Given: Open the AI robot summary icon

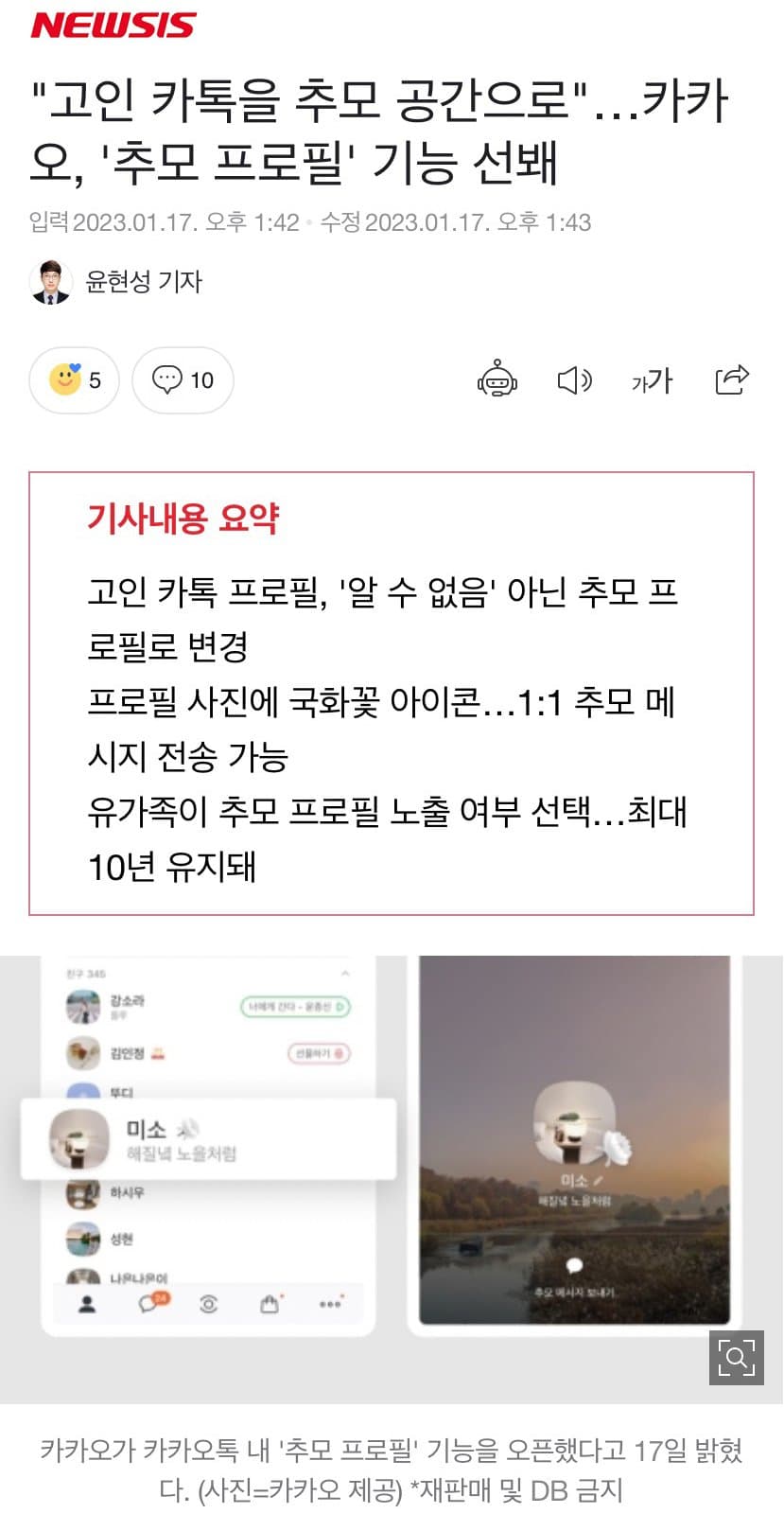Looking at the screenshot, I should (x=497, y=380).
